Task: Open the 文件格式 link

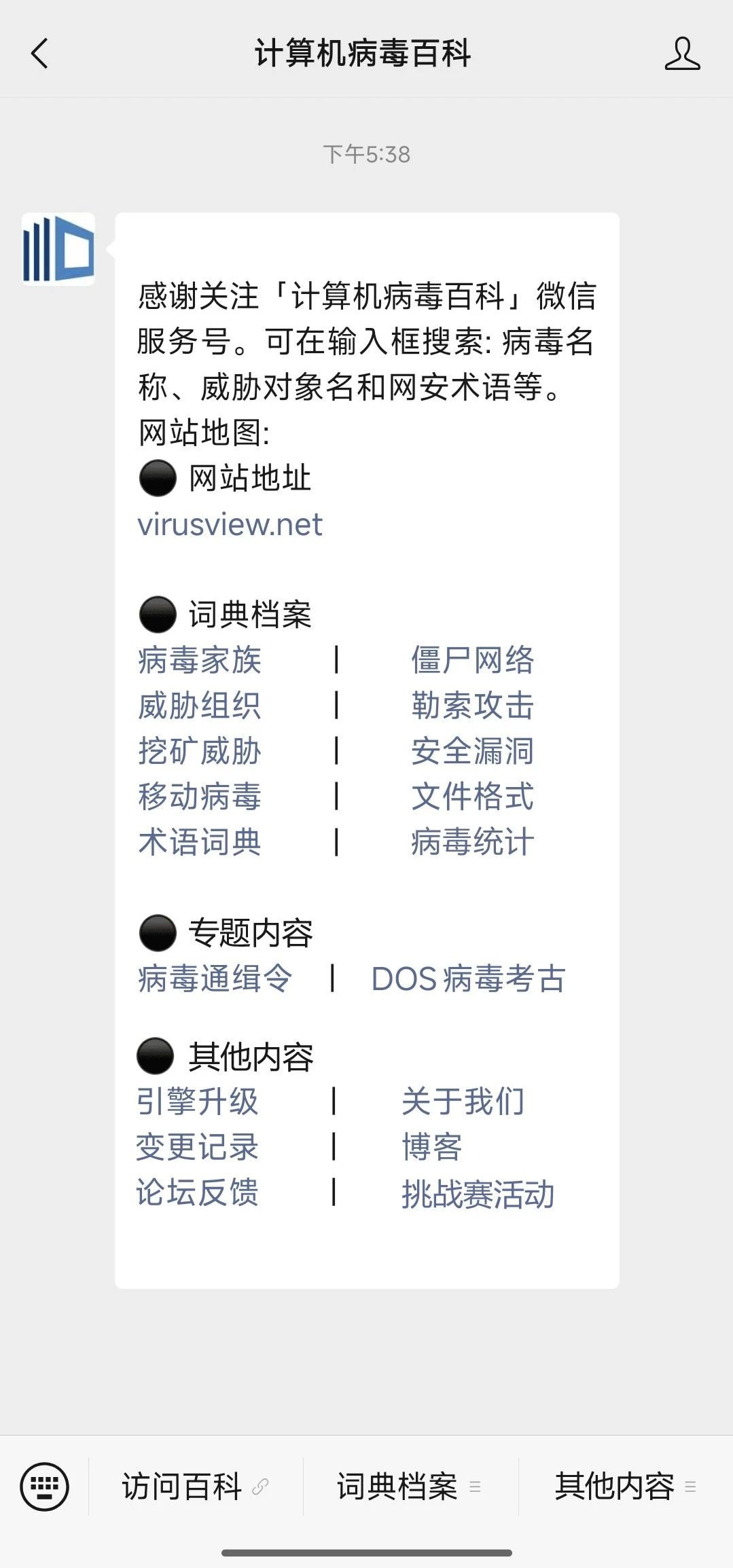Action: (x=472, y=797)
